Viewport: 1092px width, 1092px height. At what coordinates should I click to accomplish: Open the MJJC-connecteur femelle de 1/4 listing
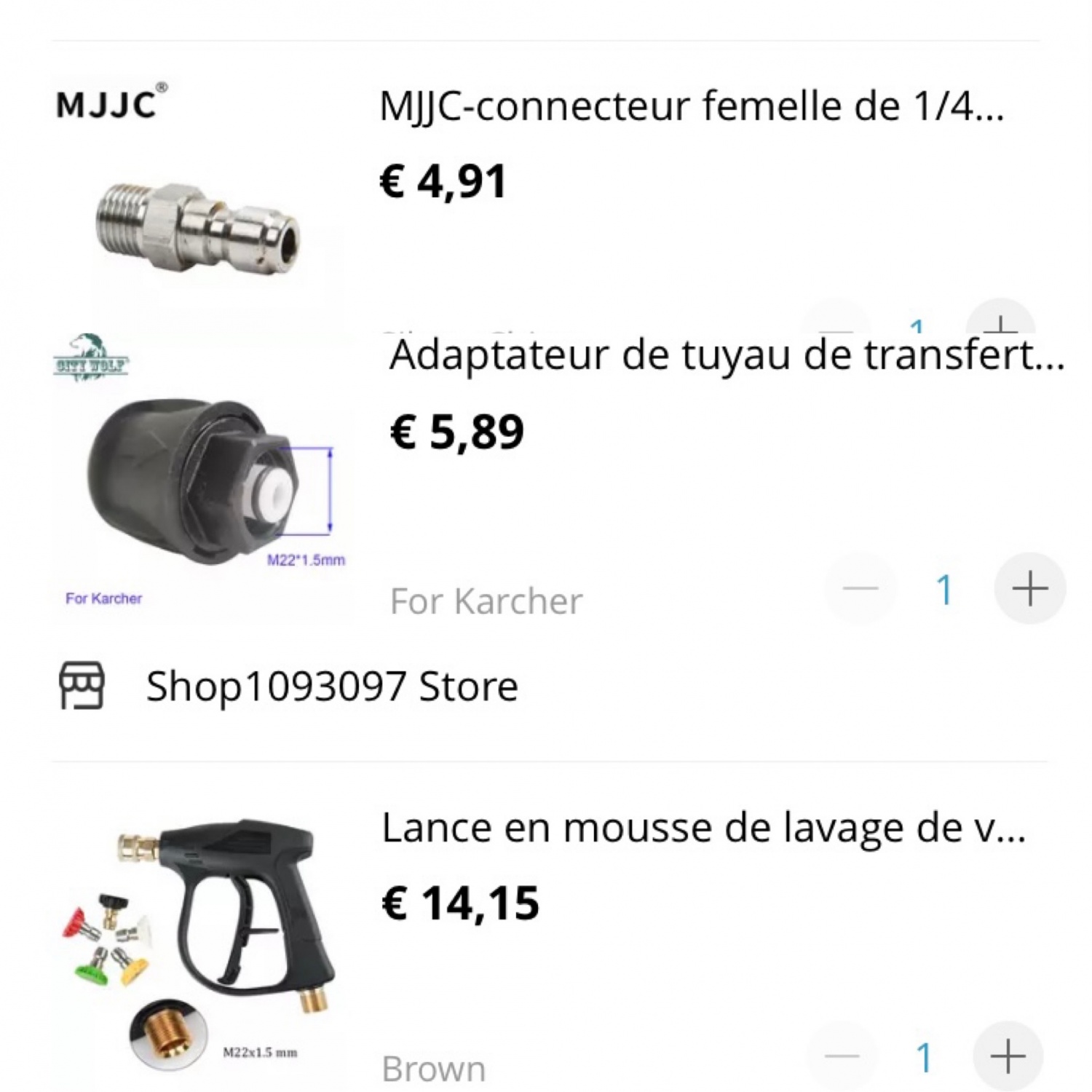click(x=691, y=107)
